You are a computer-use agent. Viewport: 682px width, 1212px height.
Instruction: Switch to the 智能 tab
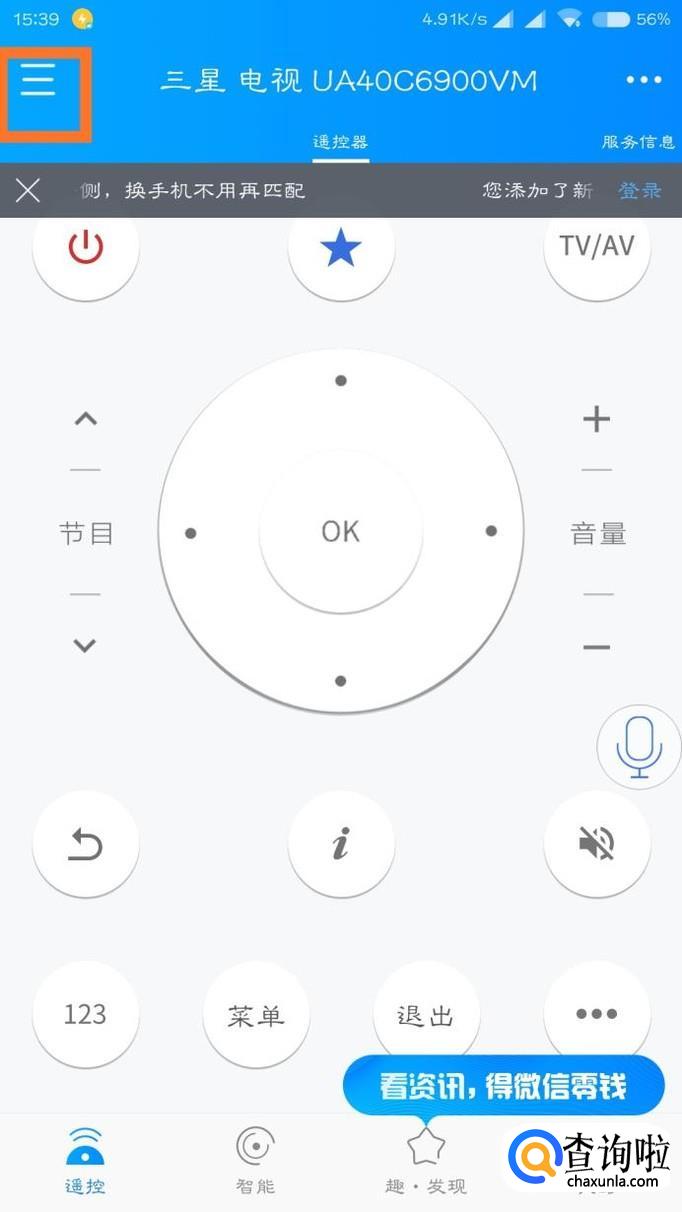(x=255, y=1160)
